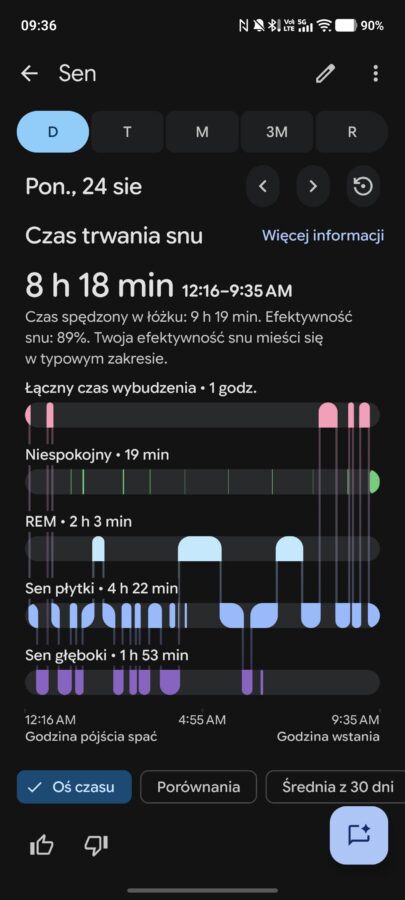405x900 pixels.
Task: Go back from the Sen screen
Action: point(29,73)
